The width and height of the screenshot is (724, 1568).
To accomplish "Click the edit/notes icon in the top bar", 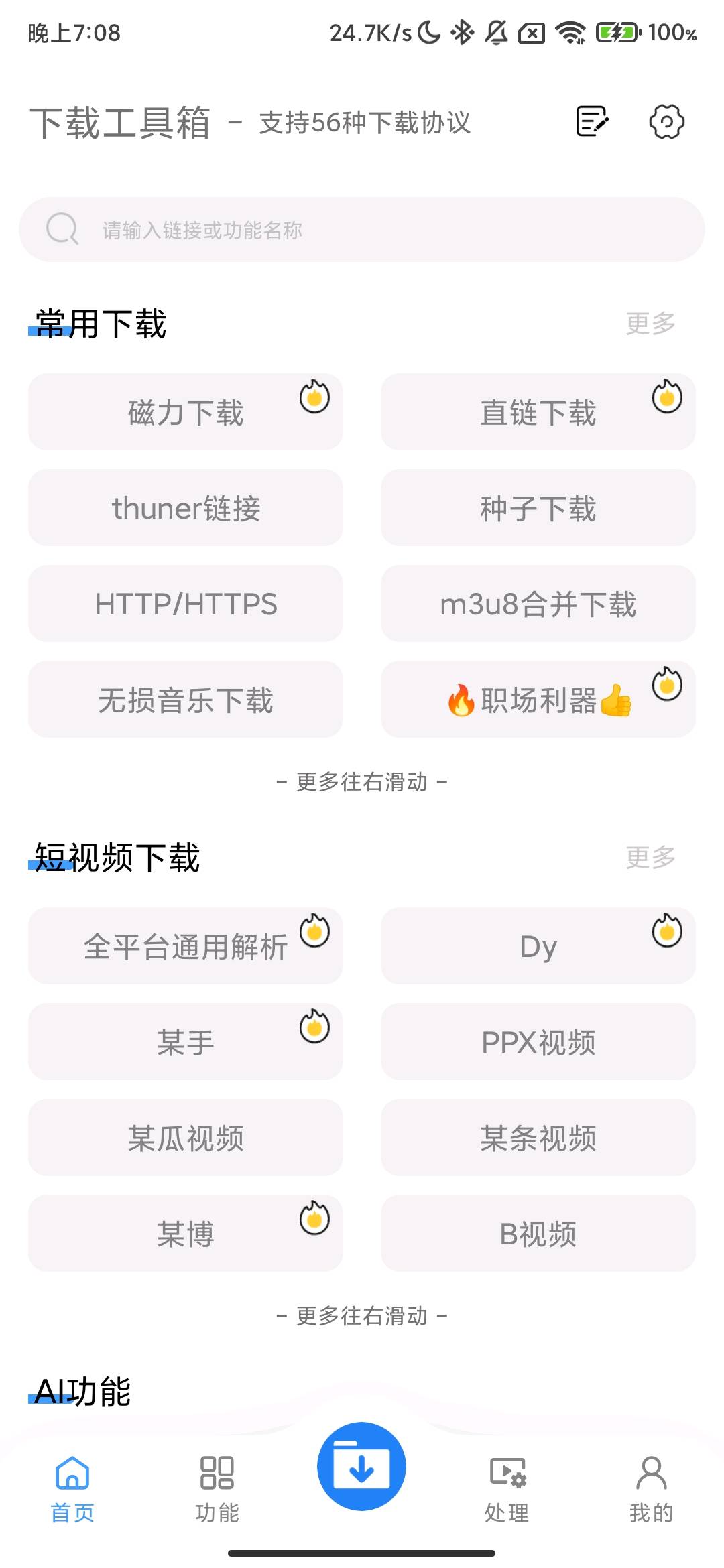I will click(593, 121).
